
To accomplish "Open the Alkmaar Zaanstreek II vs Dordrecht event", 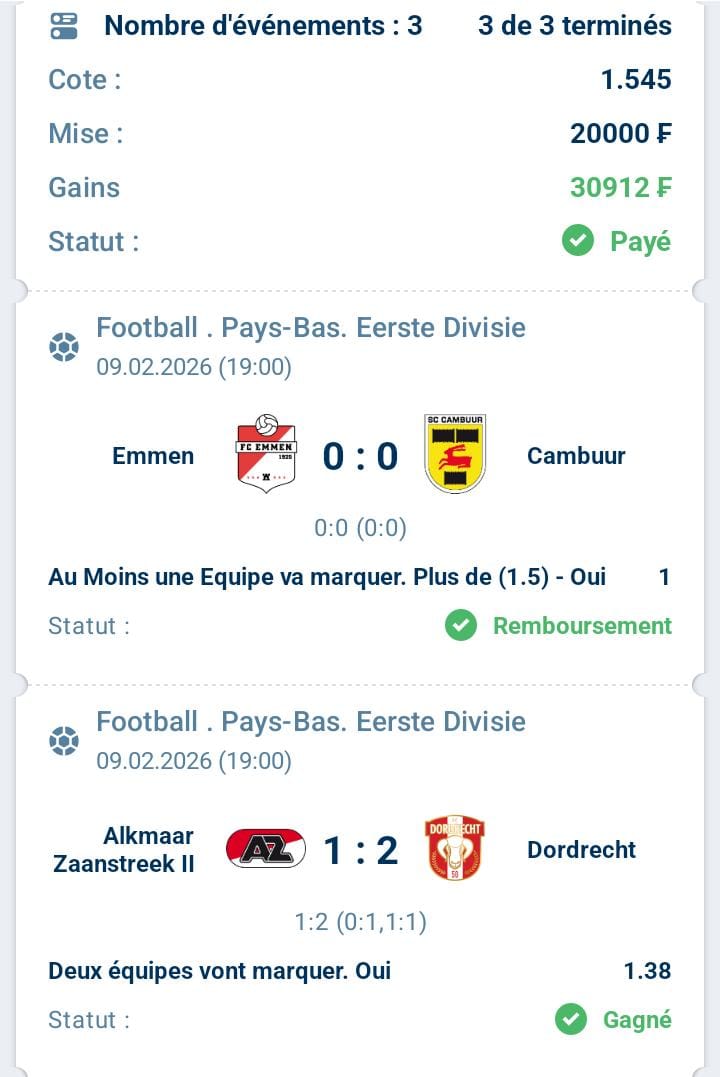I will pyautogui.click(x=360, y=850).
